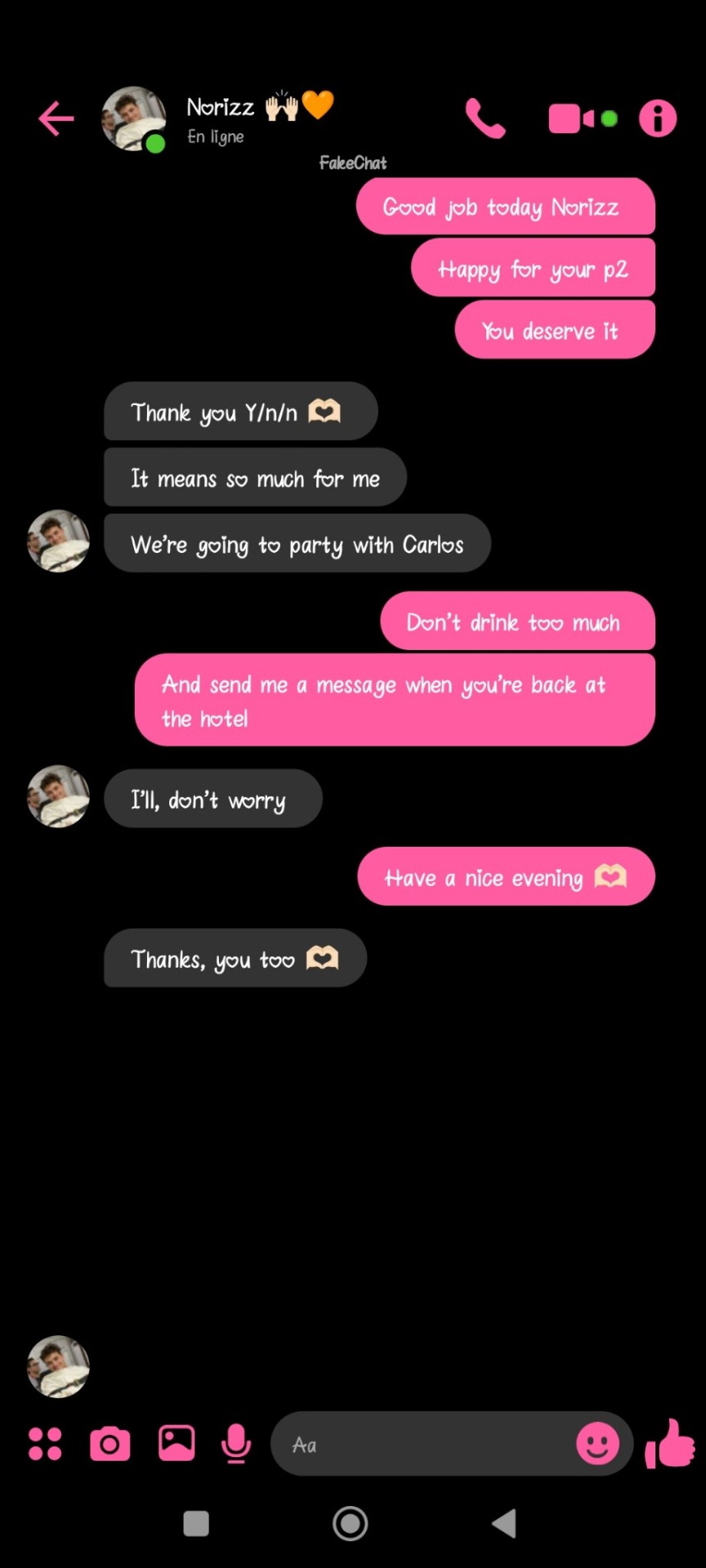
Task: Open conversation info
Action: click(657, 118)
